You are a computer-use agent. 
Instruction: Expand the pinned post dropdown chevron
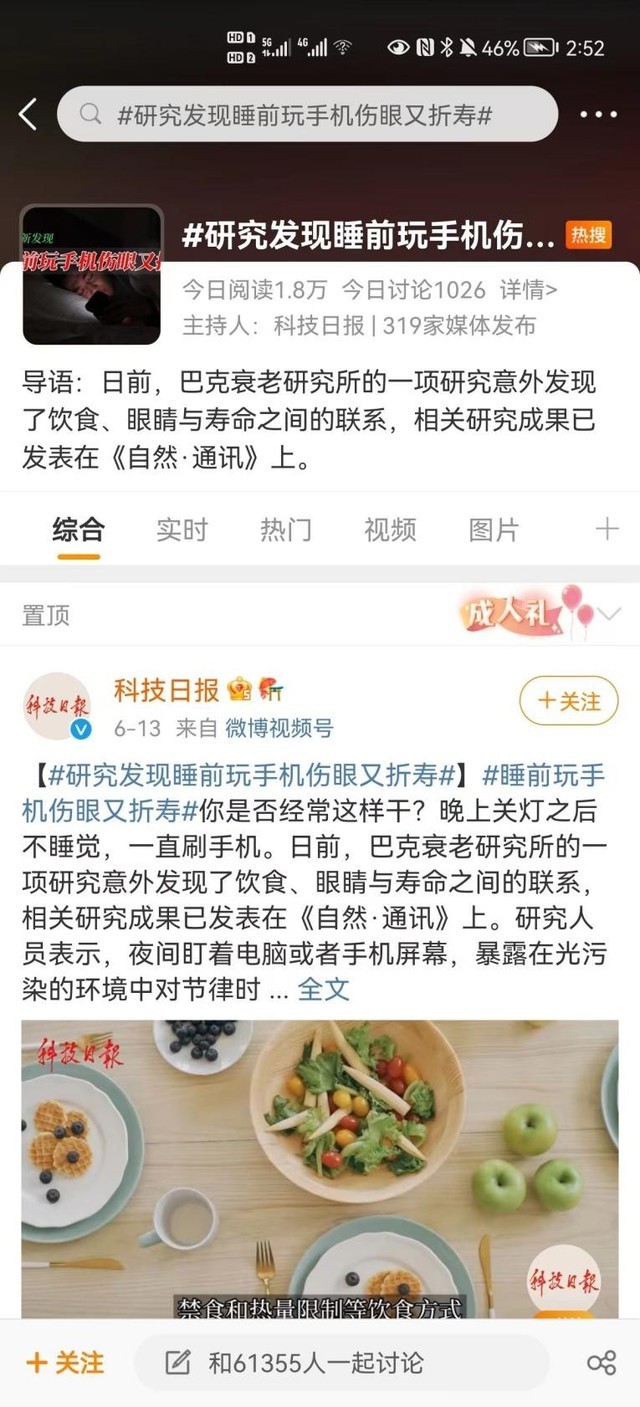609,613
